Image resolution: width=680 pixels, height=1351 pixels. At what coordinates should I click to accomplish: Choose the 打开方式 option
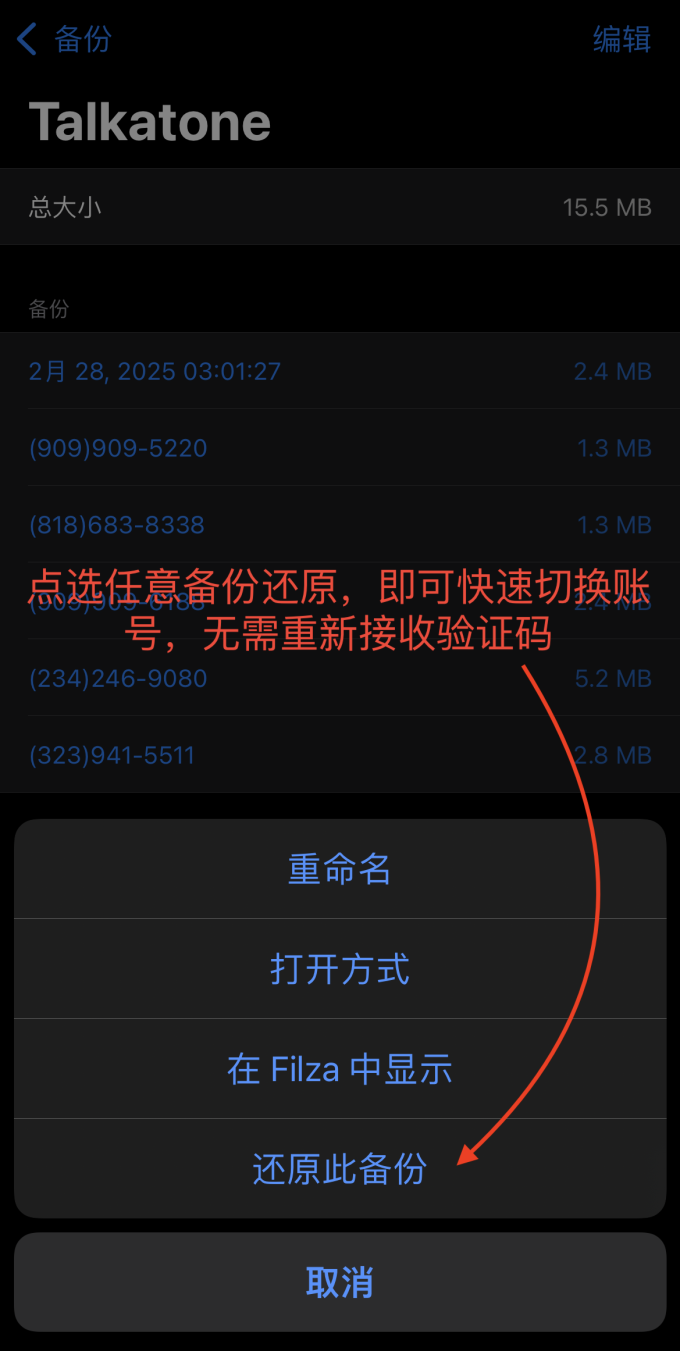[340, 969]
